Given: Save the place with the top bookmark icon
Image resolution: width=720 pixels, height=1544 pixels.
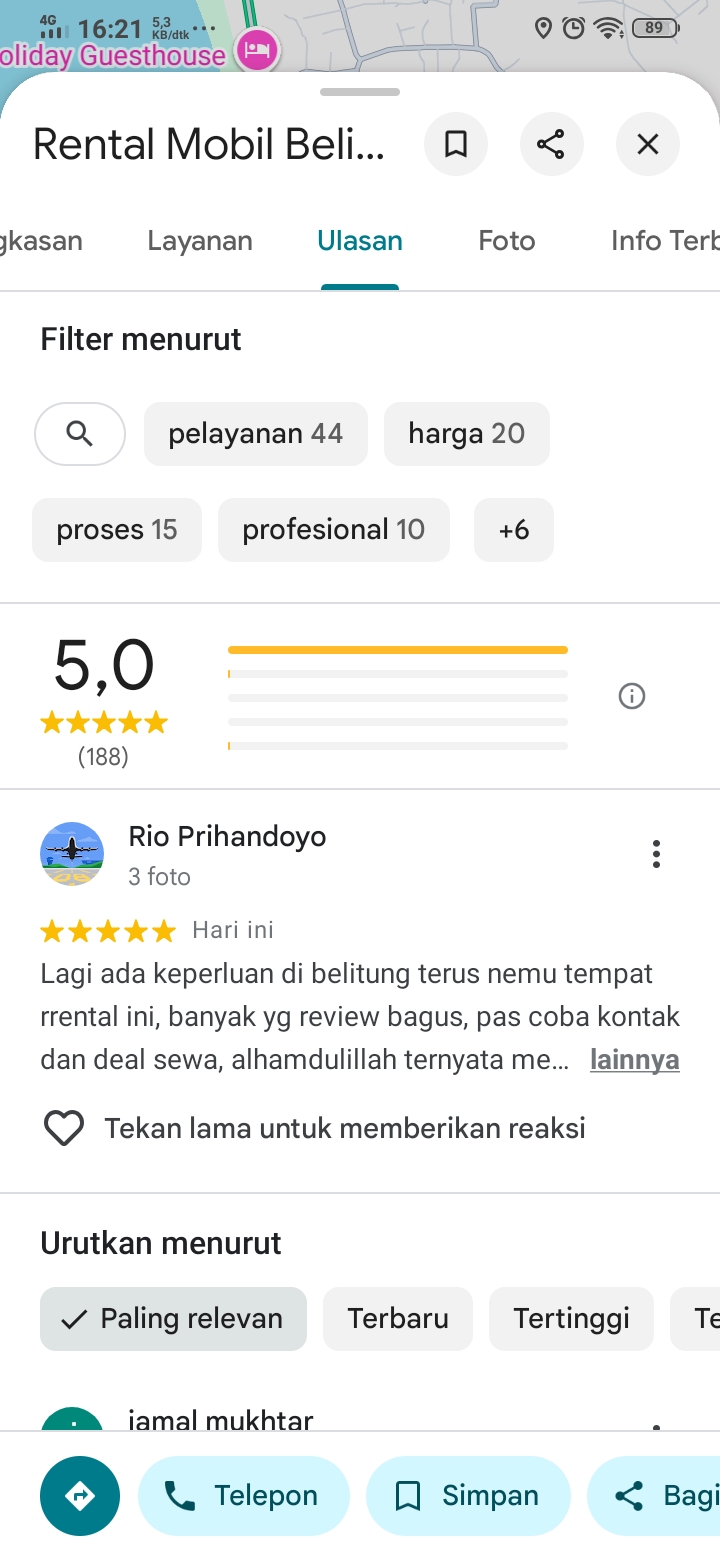Looking at the screenshot, I should pyautogui.click(x=456, y=145).
